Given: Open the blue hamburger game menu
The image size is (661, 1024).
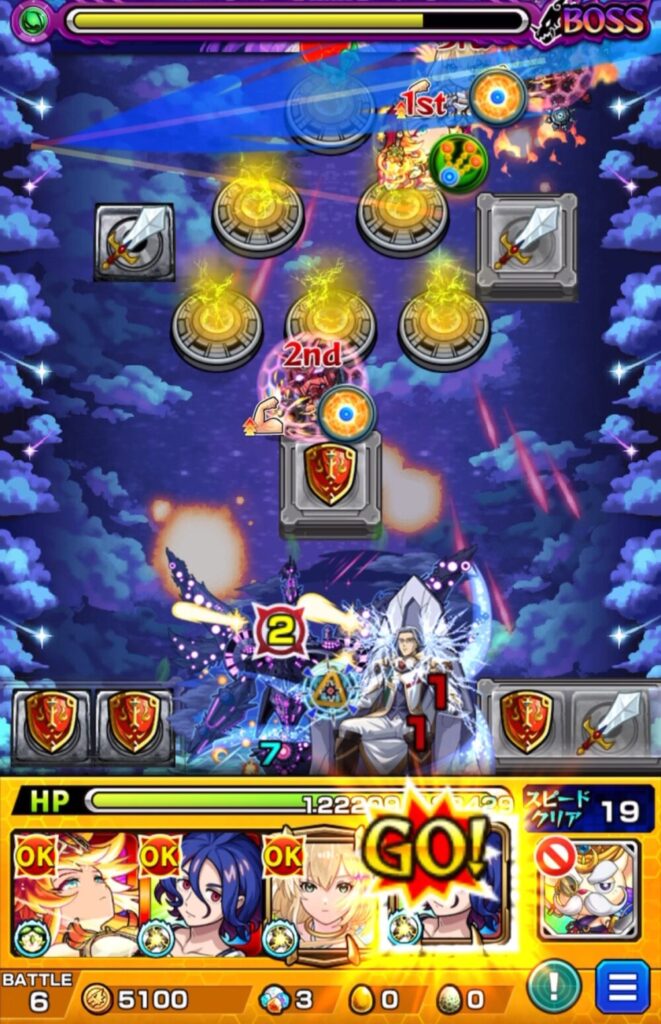Looking at the screenshot, I should (622, 987).
